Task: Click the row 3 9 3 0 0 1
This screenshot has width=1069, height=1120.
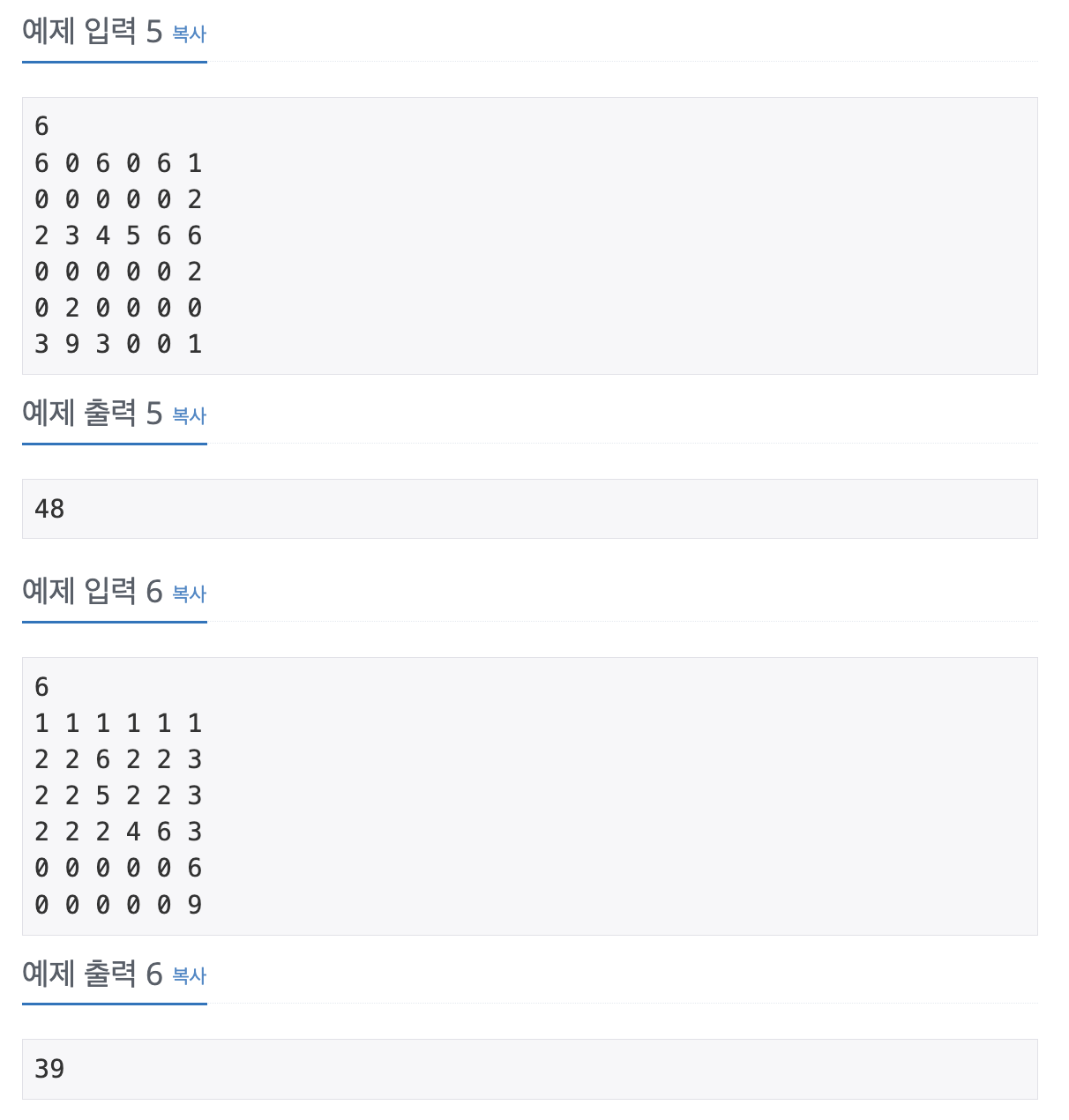Action: click(120, 344)
